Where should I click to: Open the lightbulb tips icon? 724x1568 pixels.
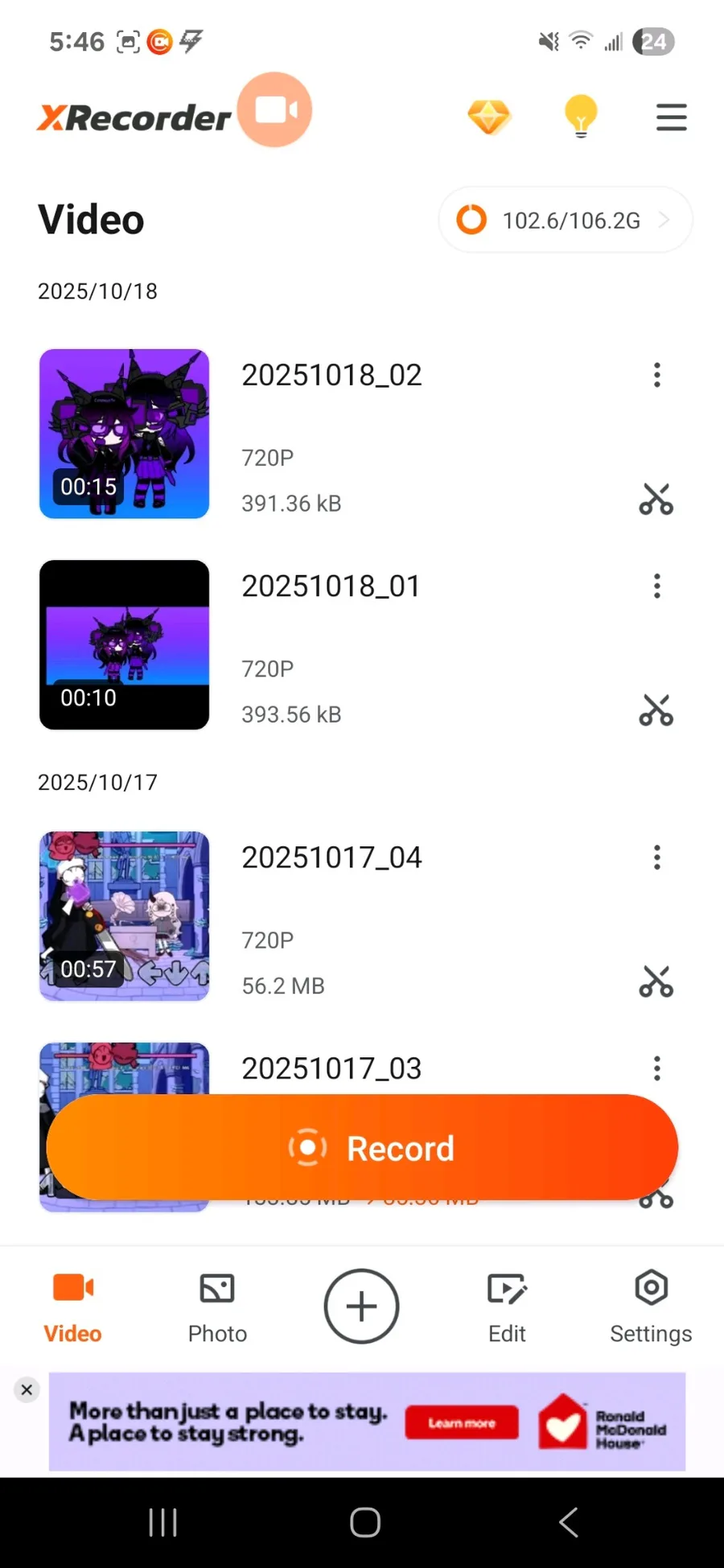point(580,117)
